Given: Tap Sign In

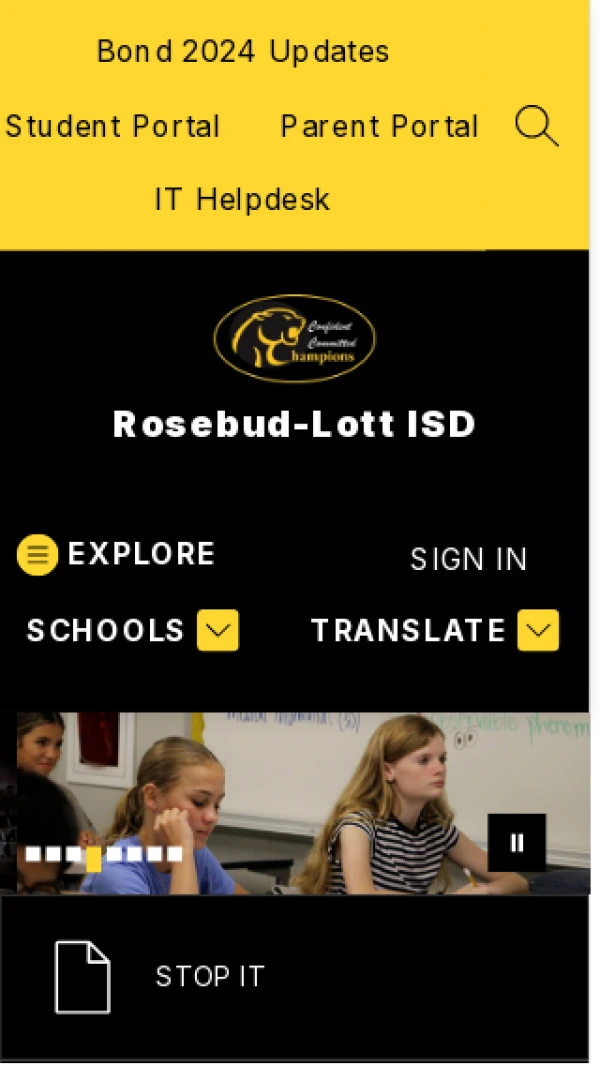Looking at the screenshot, I should pyautogui.click(x=468, y=560).
